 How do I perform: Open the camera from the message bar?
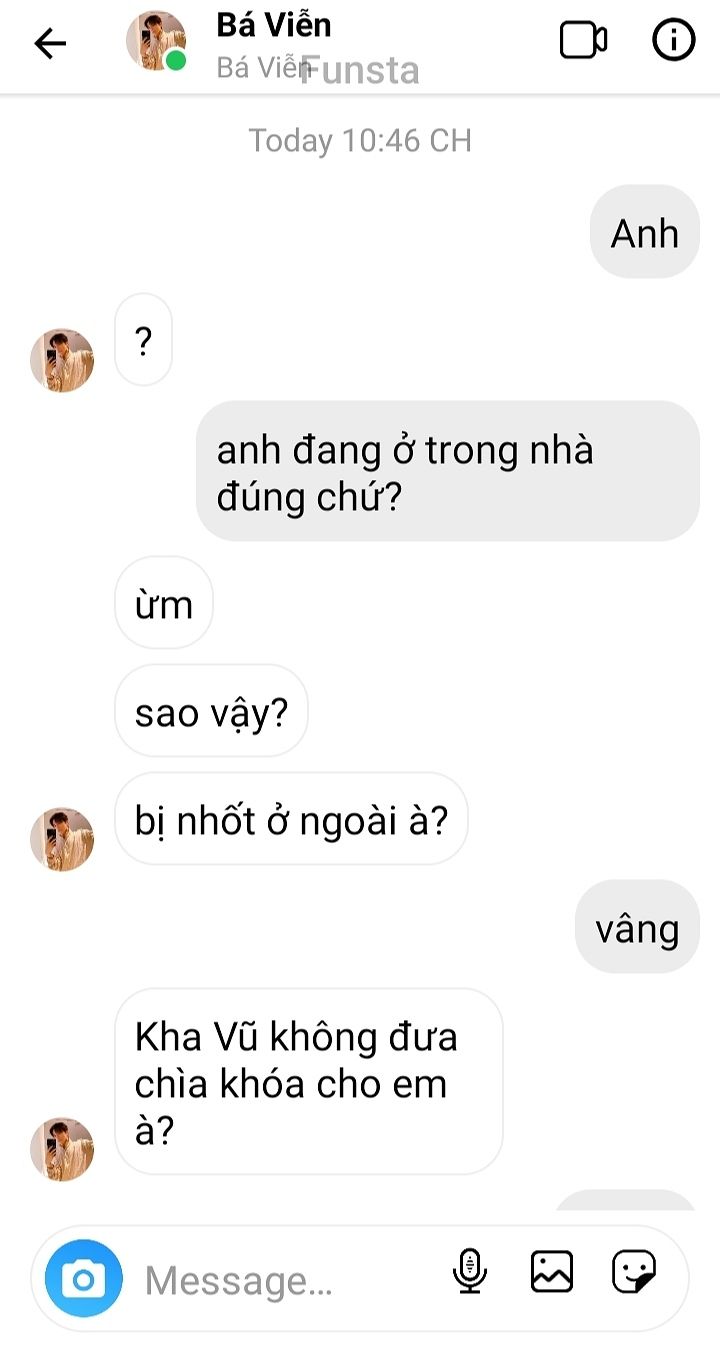point(84,1279)
